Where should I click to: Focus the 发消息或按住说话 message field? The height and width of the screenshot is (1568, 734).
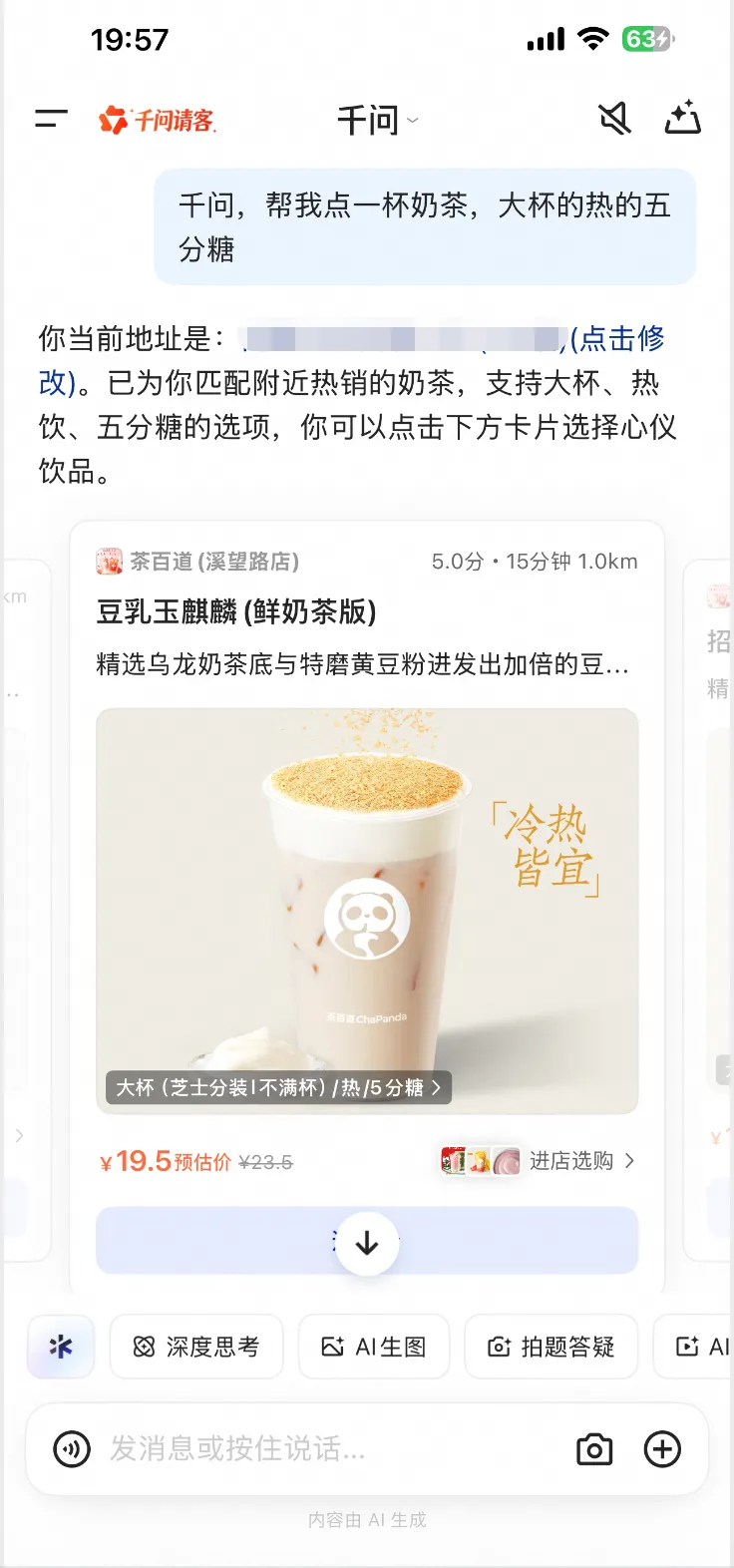319,1449
